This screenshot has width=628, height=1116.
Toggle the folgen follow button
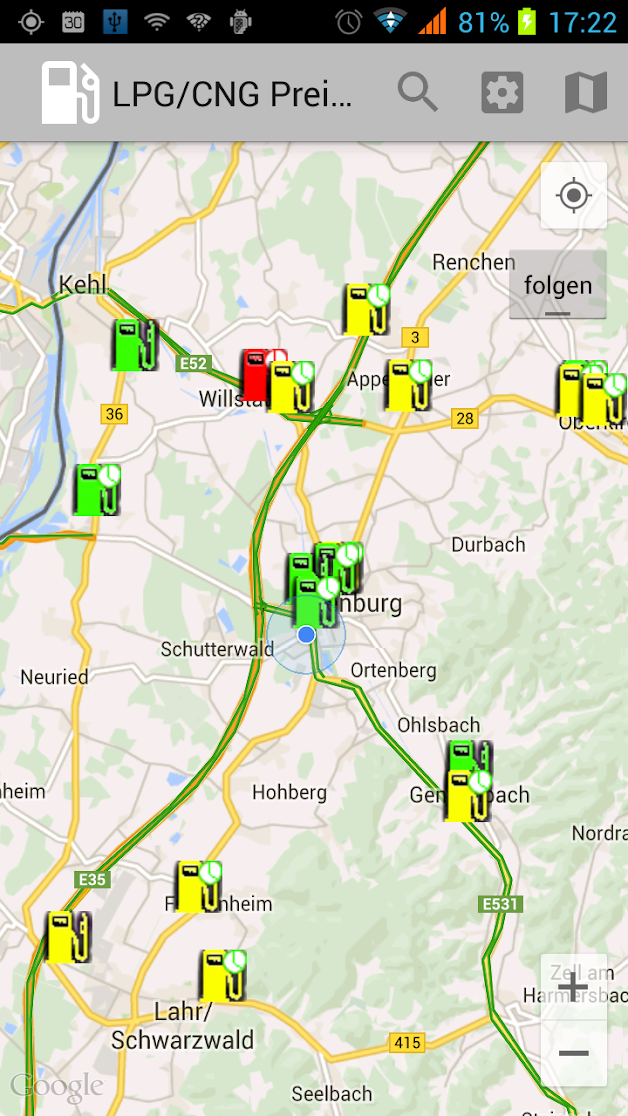558,287
